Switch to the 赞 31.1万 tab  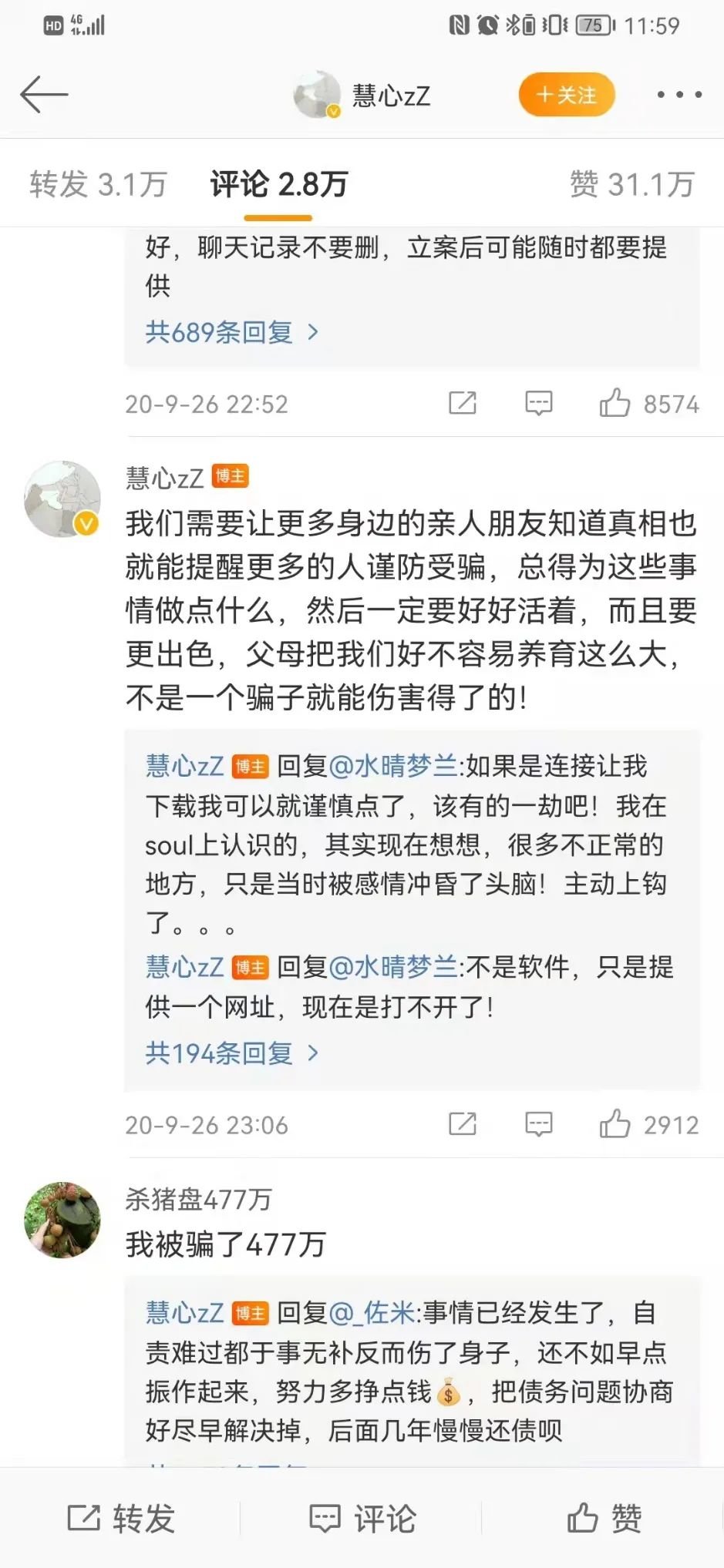pyautogui.click(x=632, y=184)
